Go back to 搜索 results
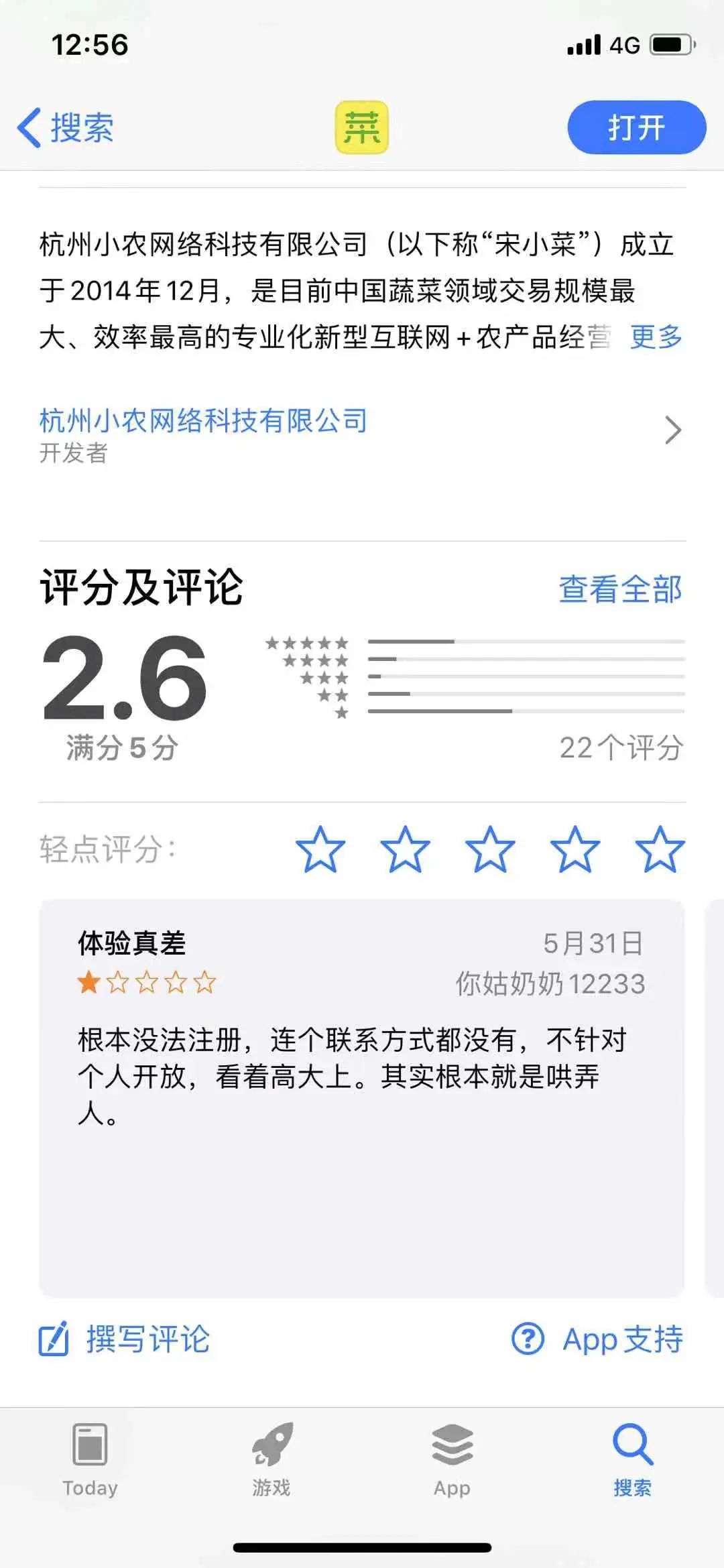Screen dimensions: 724x1568 click(66, 127)
